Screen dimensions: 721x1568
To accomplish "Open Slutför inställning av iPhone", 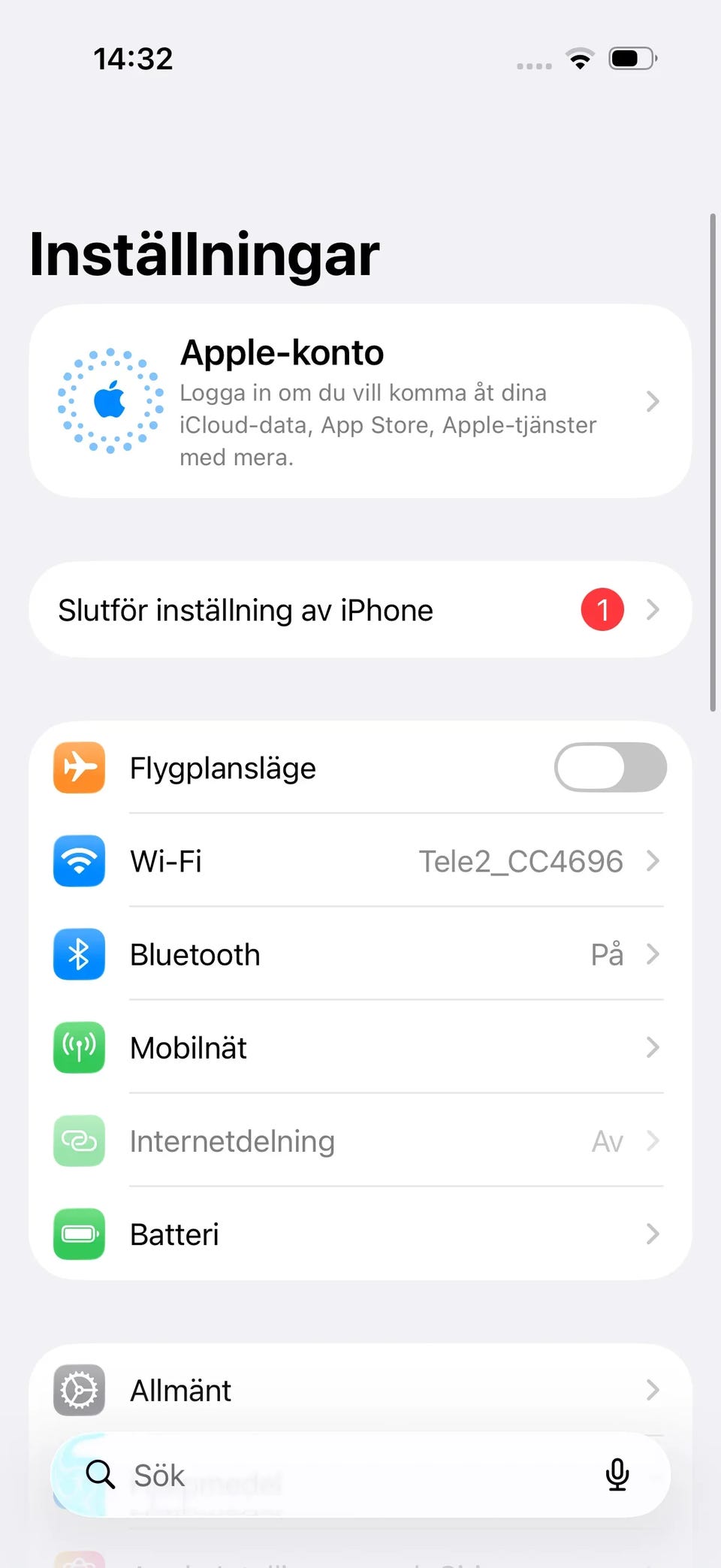I will (360, 609).
